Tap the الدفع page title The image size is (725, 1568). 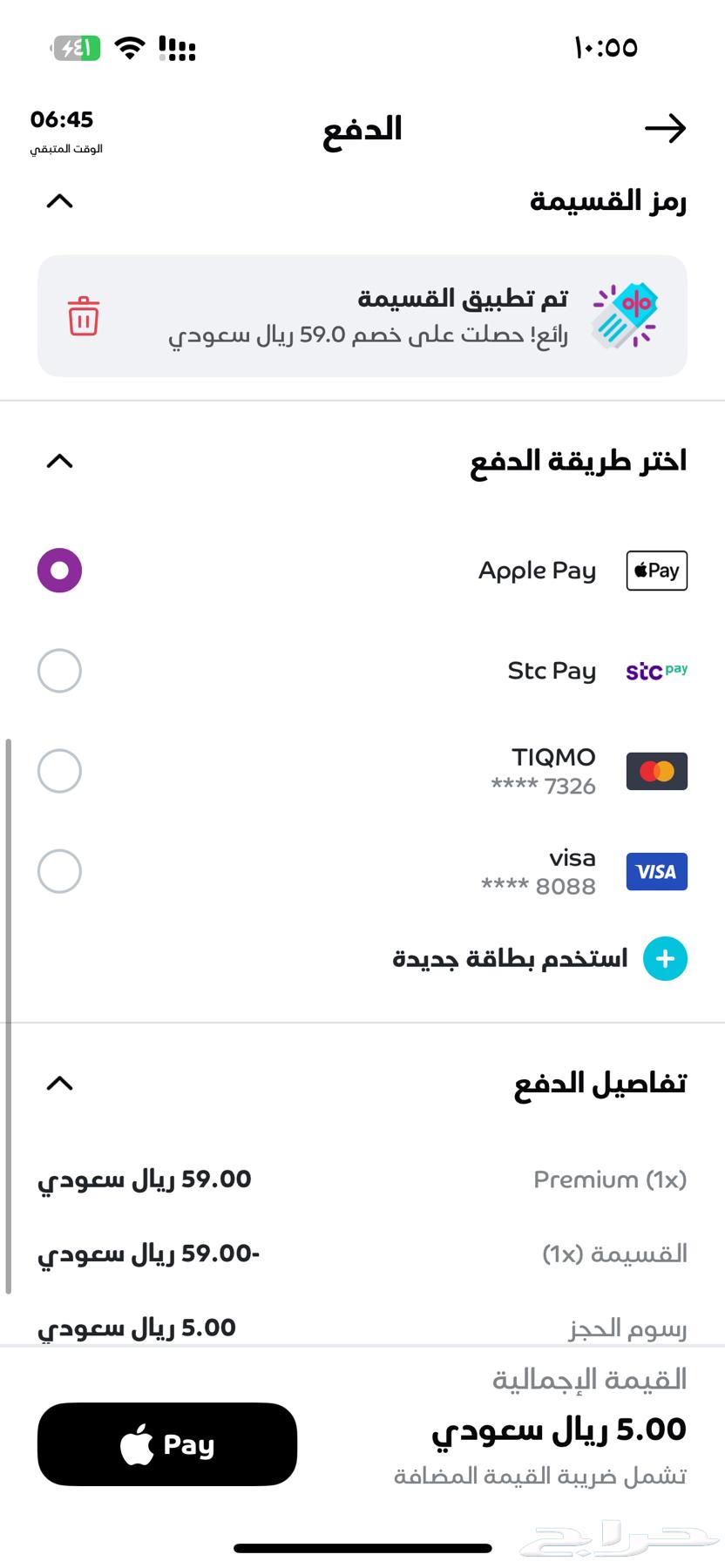click(x=362, y=128)
